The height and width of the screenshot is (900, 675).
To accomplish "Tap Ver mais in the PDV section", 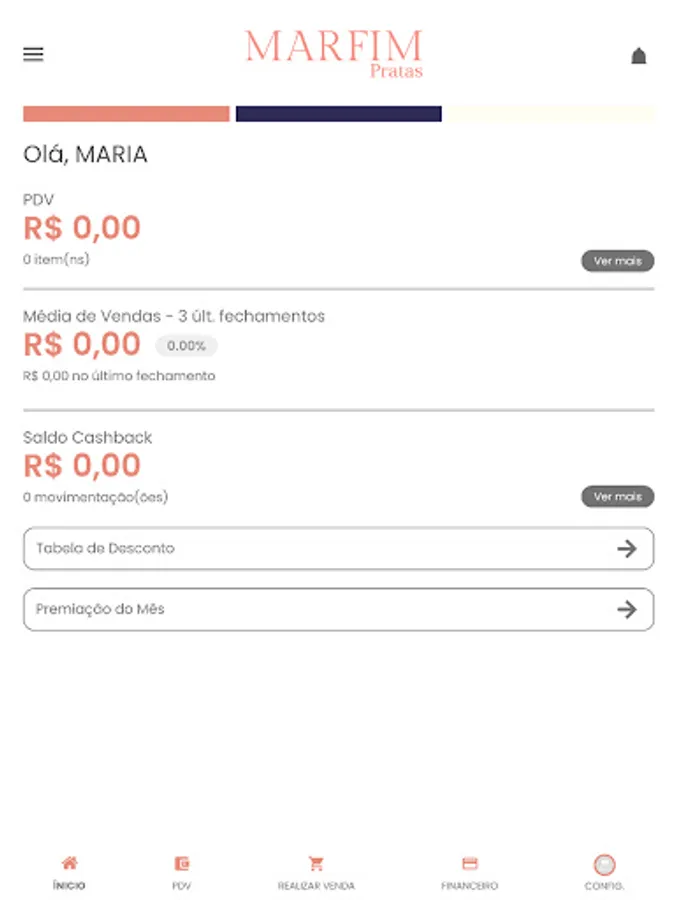I will click(x=617, y=261).
